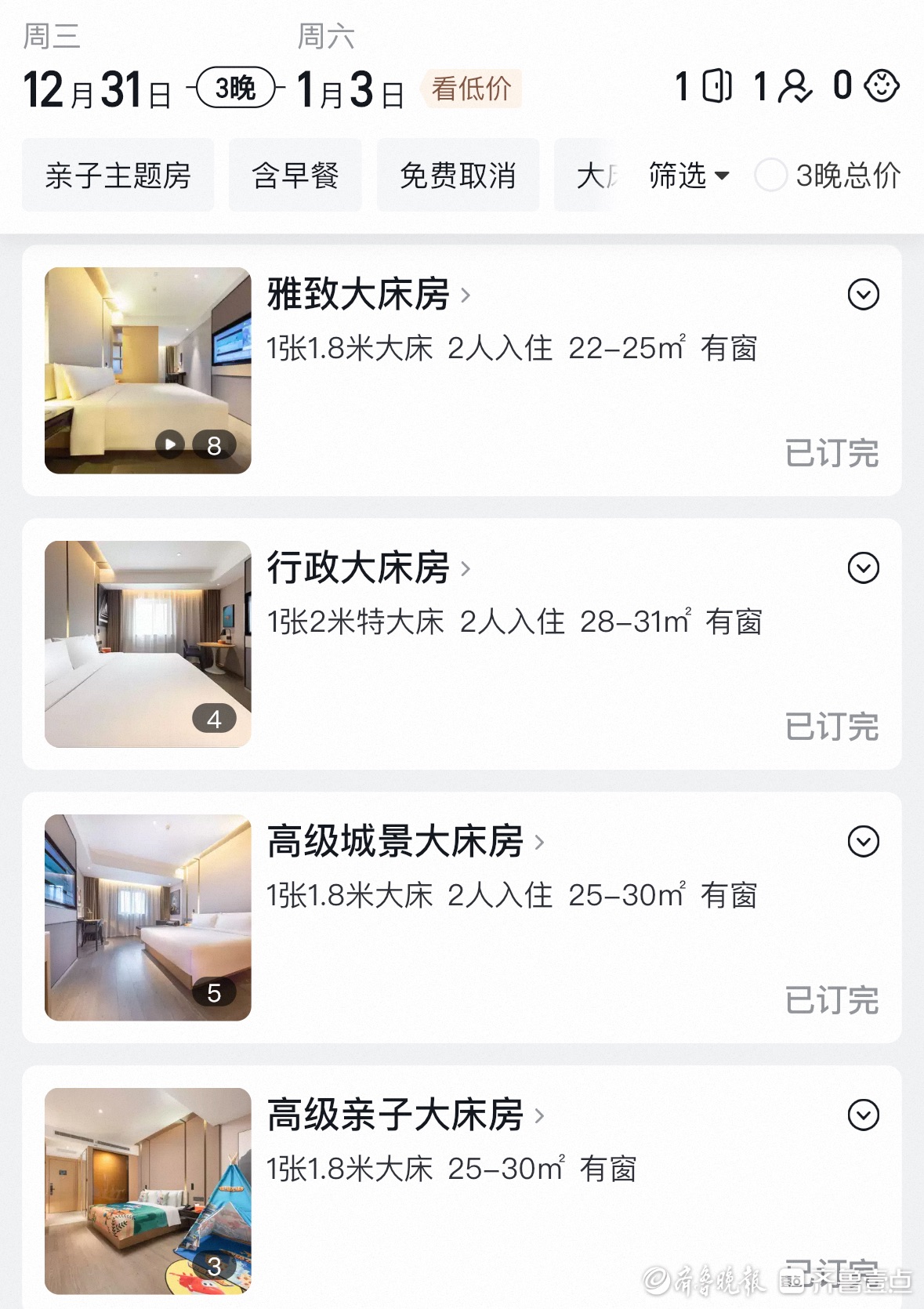Open 高级亲子大床房 room details
The height and width of the screenshot is (1309, 924).
click(x=405, y=1115)
